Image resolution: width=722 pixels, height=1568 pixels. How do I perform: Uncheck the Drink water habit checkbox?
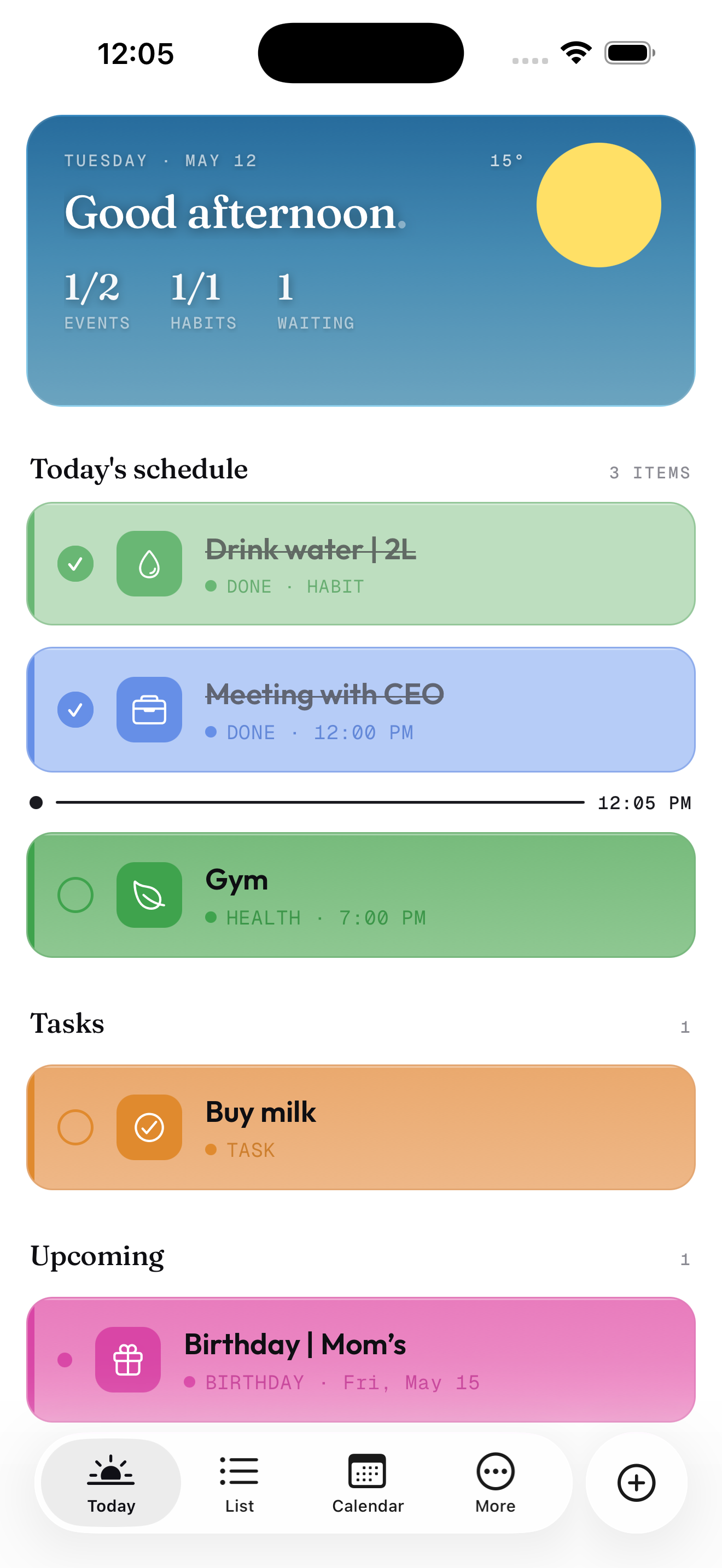pos(75,564)
